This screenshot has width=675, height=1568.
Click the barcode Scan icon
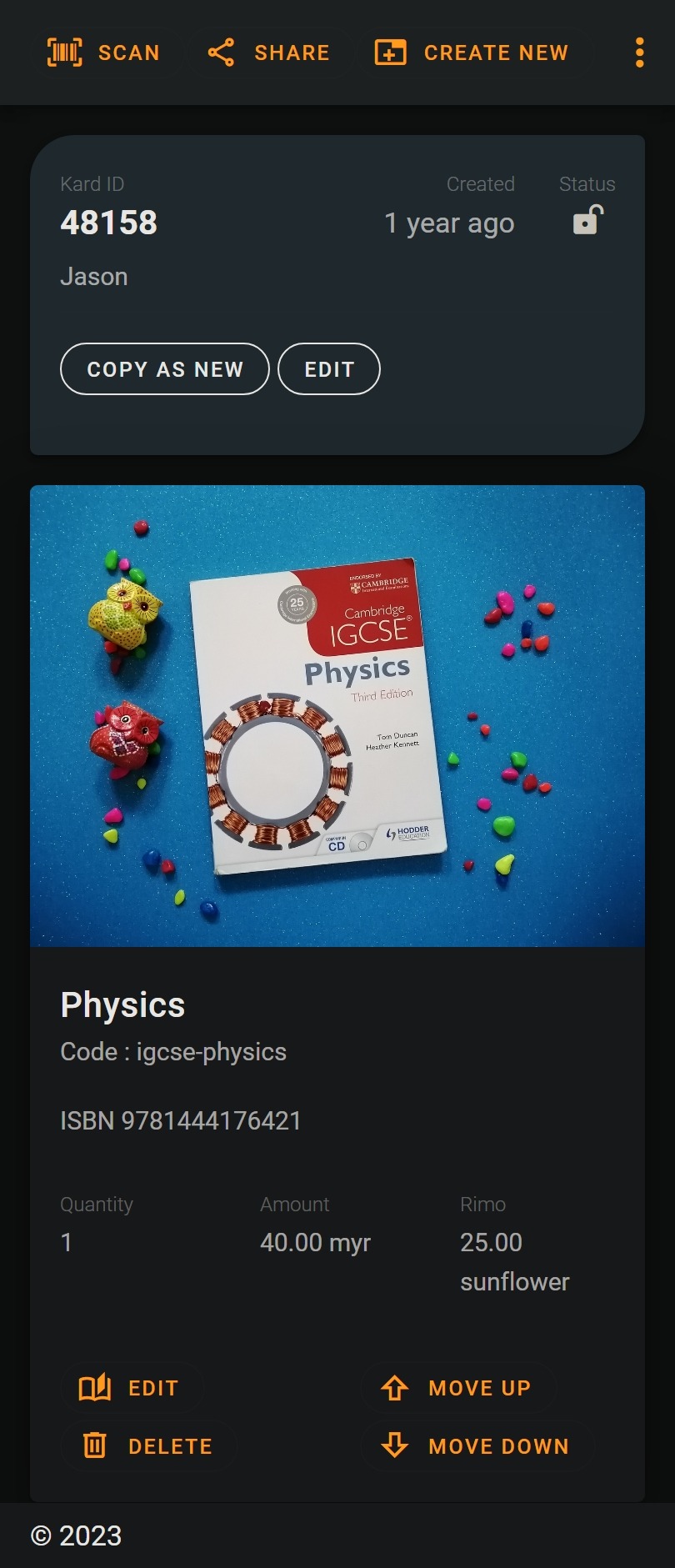[x=65, y=52]
